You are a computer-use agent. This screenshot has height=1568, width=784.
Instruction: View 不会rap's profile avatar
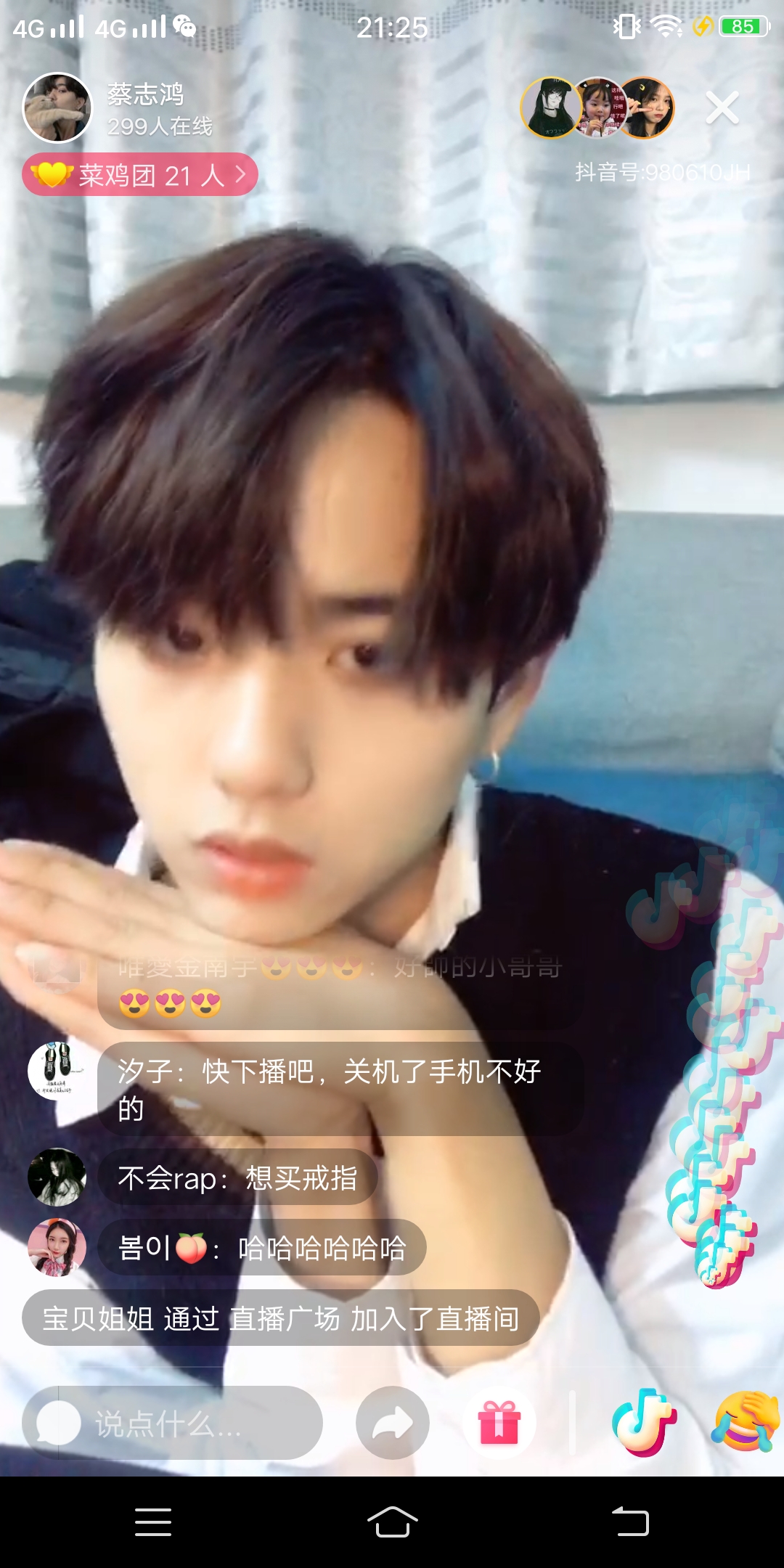point(57,1177)
